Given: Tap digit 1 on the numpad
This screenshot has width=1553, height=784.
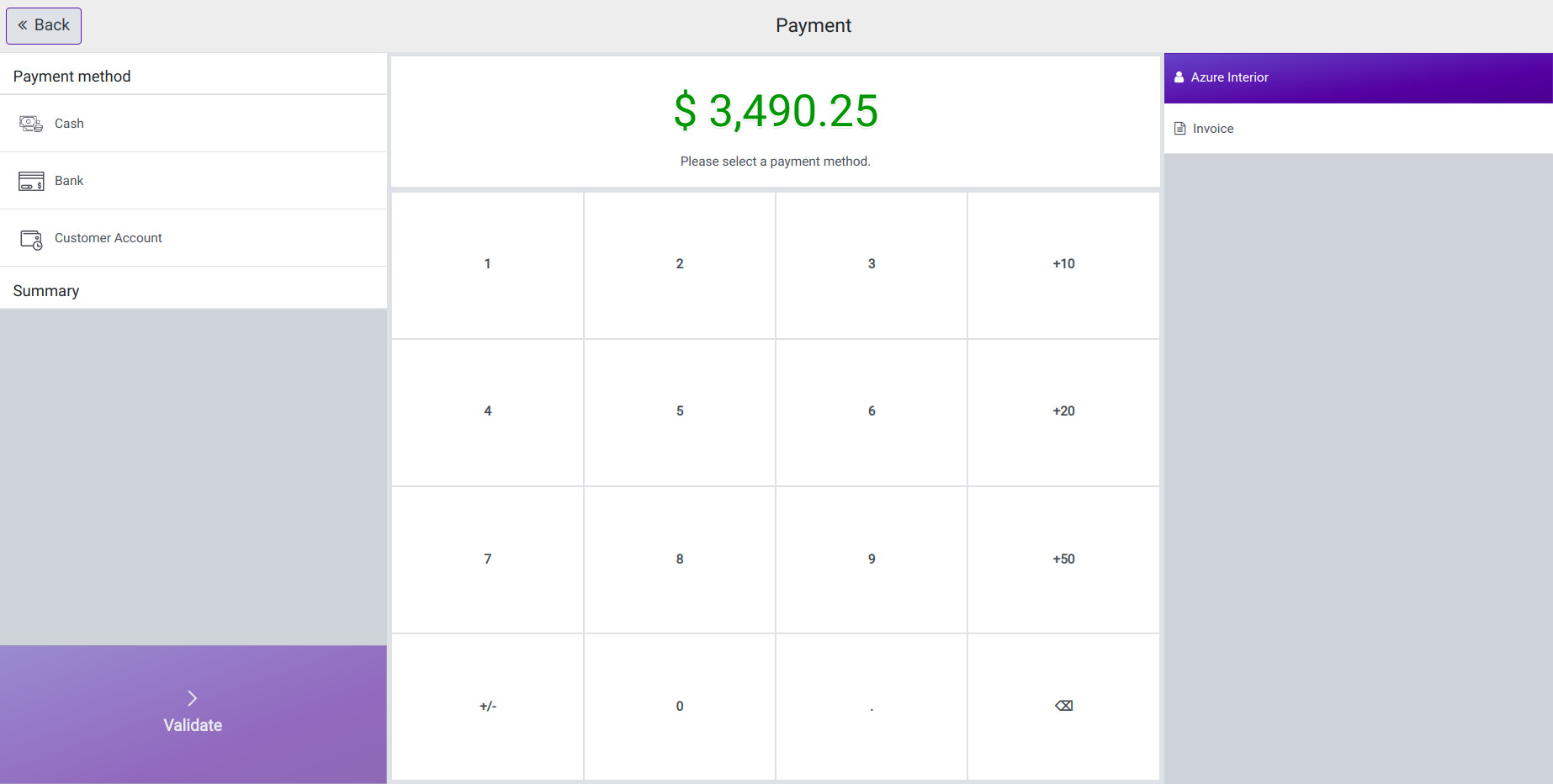Looking at the screenshot, I should point(488,265).
